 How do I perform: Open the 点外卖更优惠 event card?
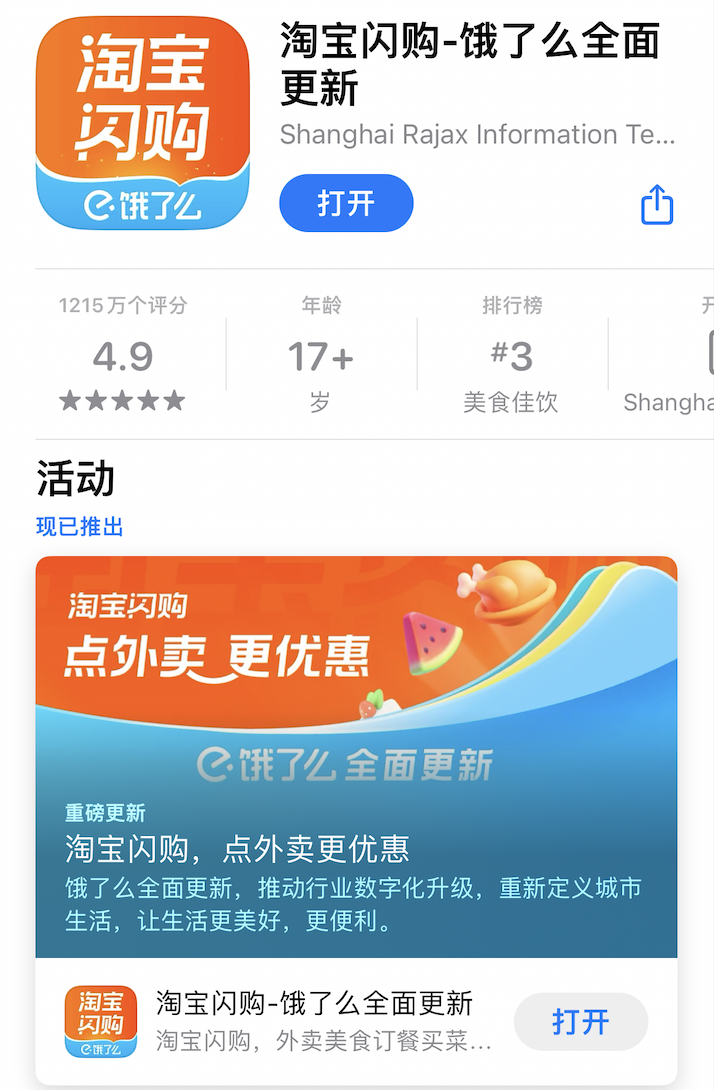point(356,756)
